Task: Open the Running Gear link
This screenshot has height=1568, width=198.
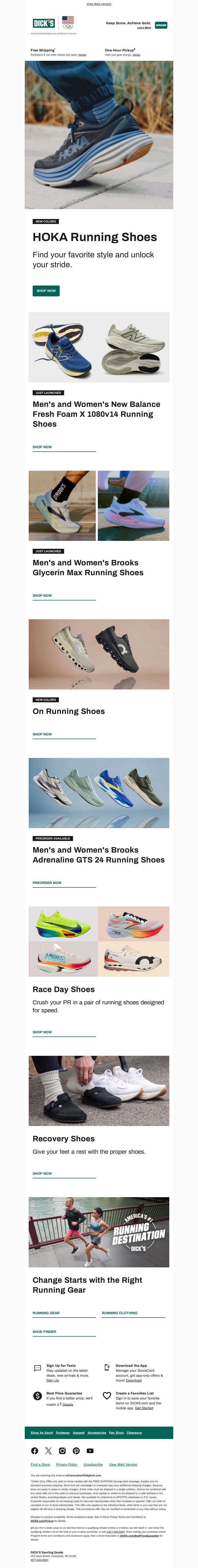Action: (x=46, y=1313)
